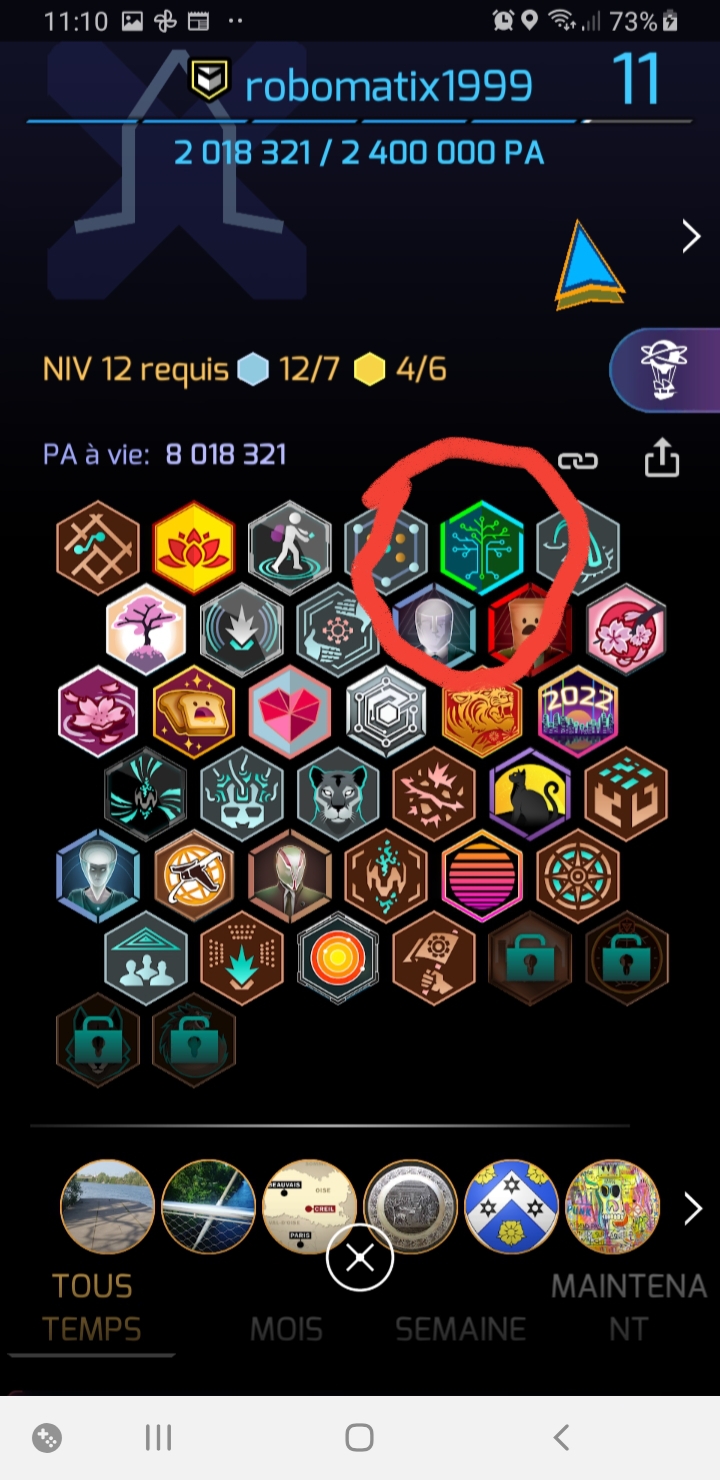Screen dimensions: 720x1480
Task: Open the black cat badge
Action: 530,794
